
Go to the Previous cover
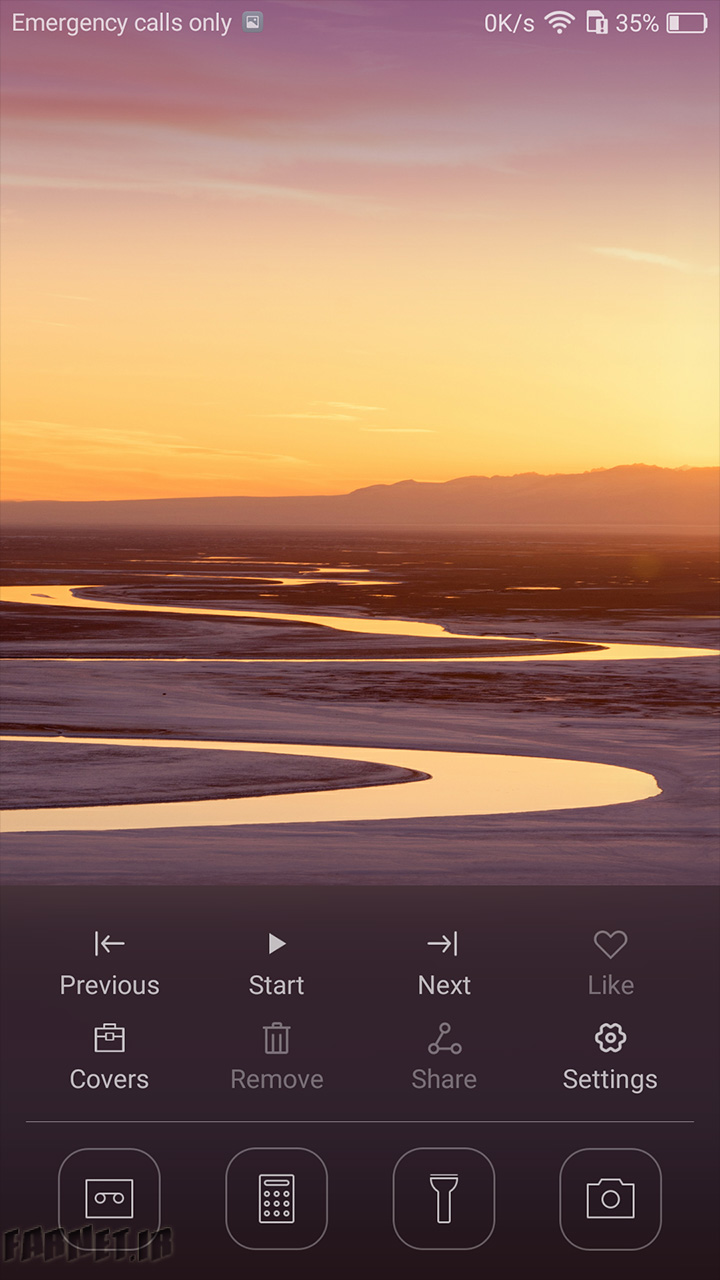(109, 964)
